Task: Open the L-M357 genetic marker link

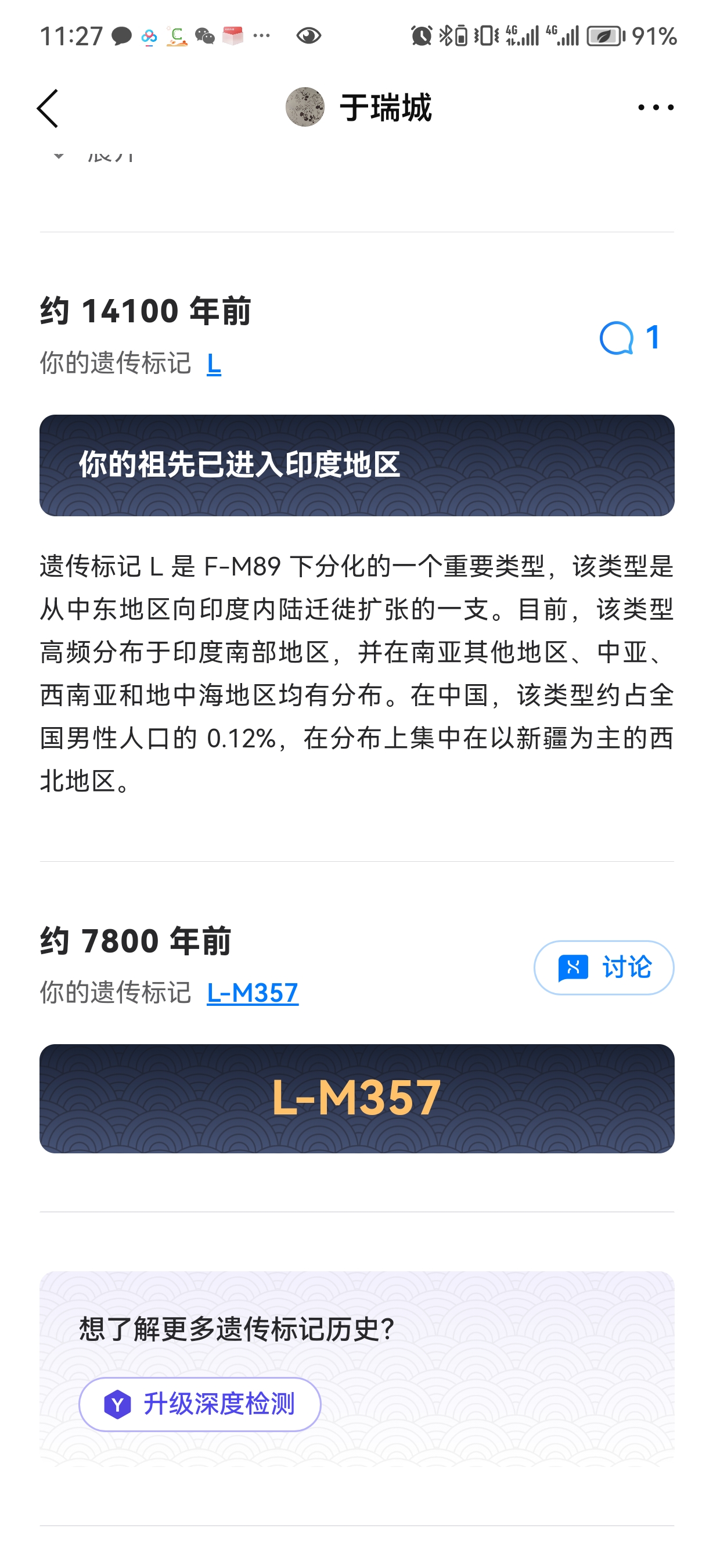Action: [253, 993]
